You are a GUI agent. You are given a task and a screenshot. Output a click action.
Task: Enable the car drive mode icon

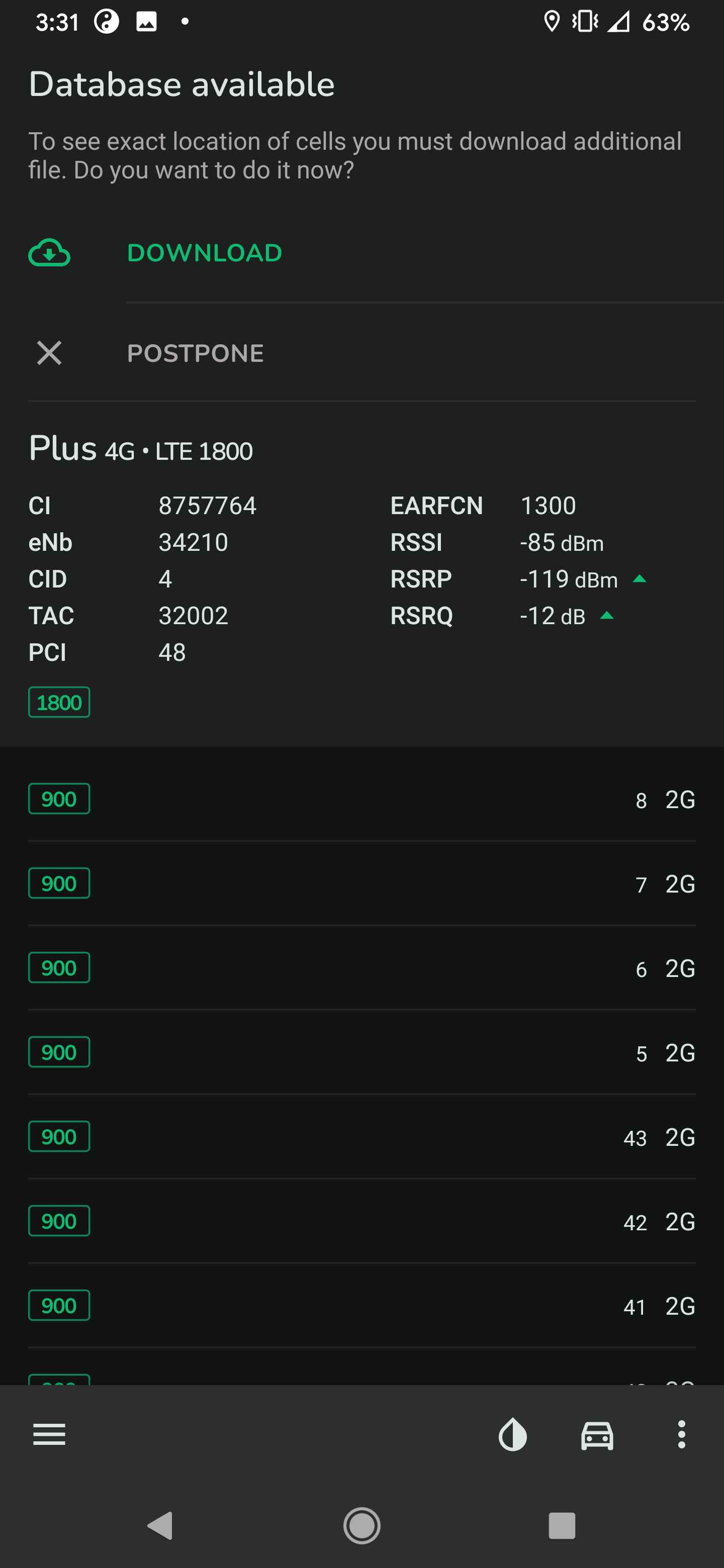pyautogui.click(x=597, y=1435)
